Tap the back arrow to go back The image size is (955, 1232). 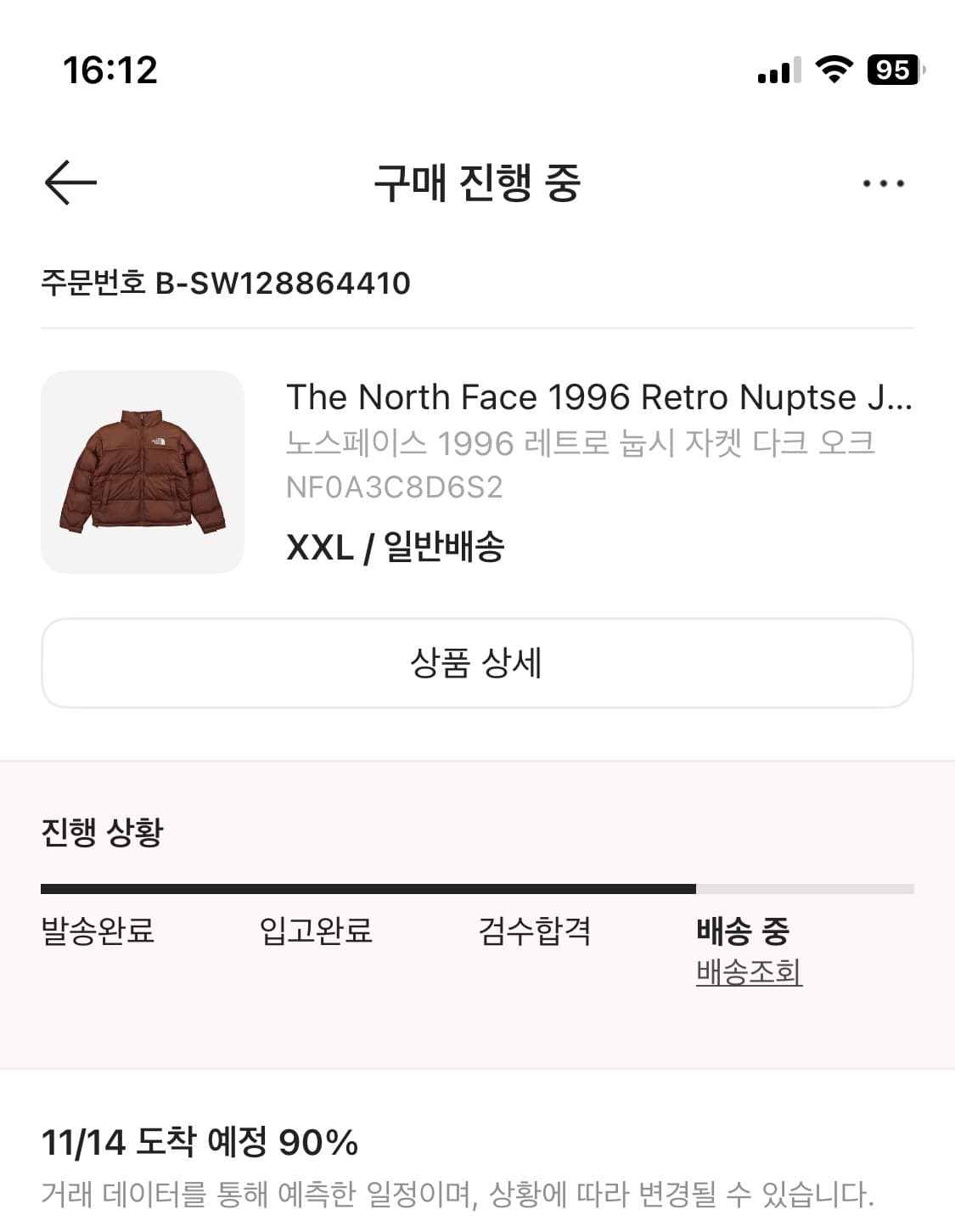[x=67, y=181]
